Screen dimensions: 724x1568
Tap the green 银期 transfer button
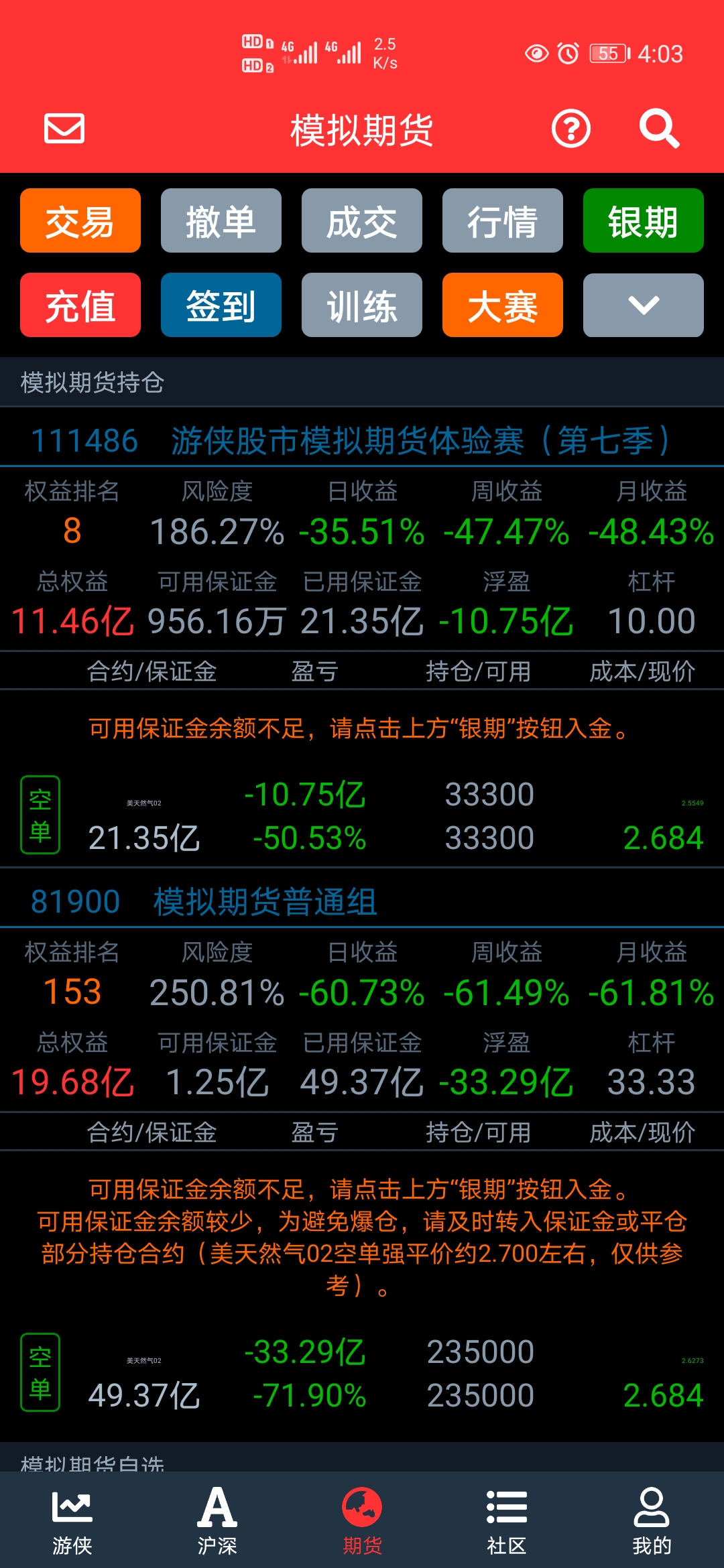[x=644, y=220]
